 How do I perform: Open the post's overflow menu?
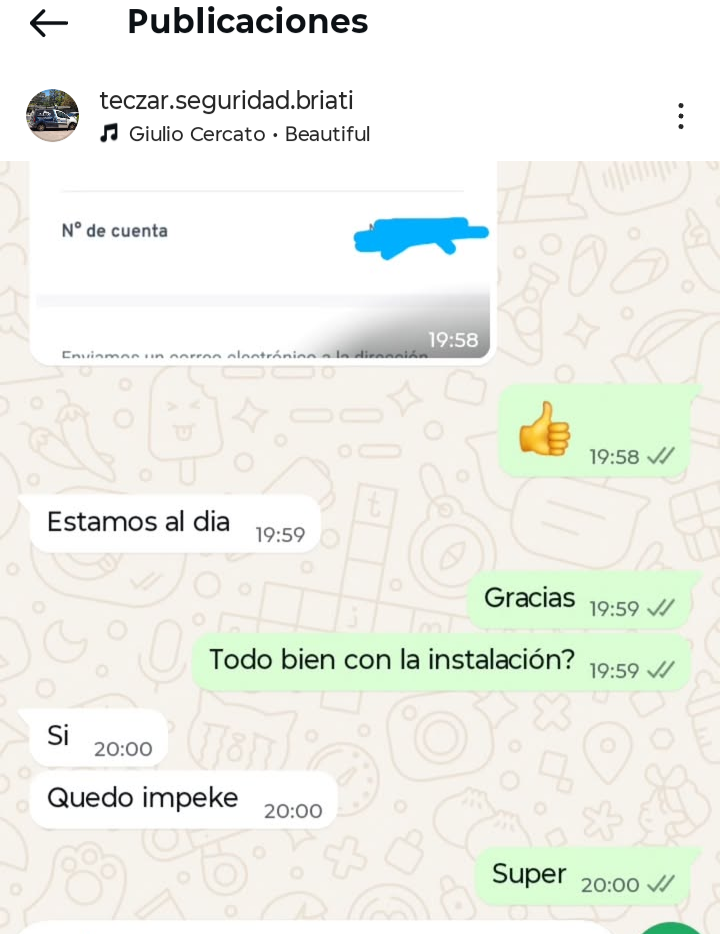coord(680,116)
